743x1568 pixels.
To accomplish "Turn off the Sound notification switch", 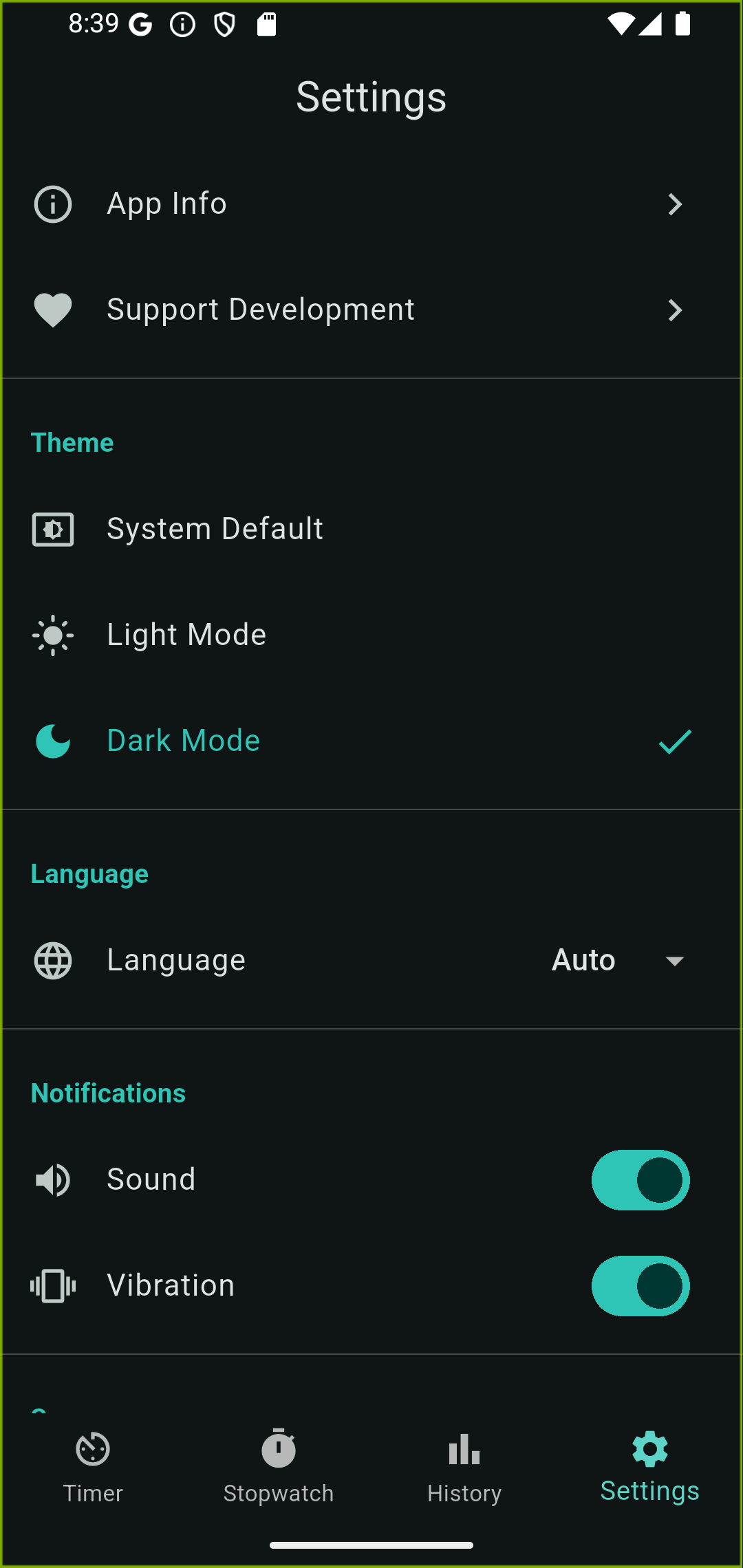I will tap(640, 1180).
